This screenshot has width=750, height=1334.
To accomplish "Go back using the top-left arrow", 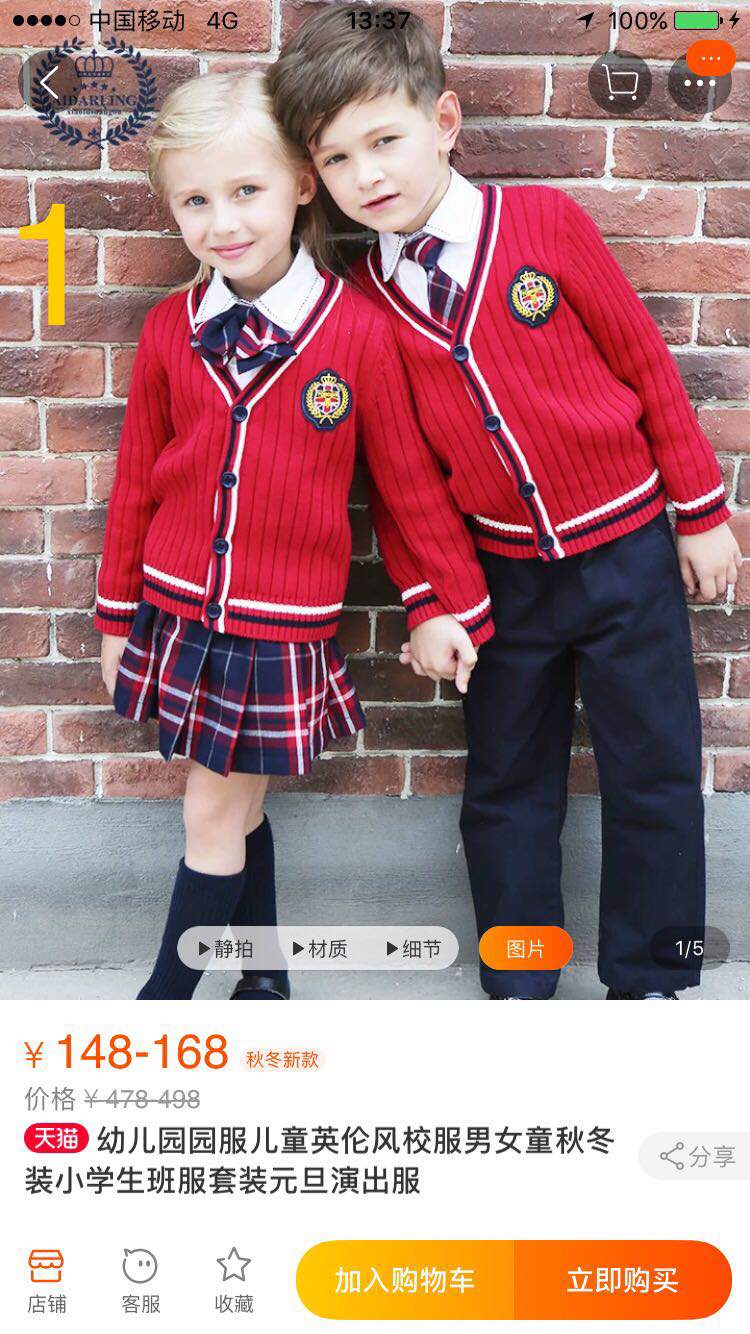I will pyautogui.click(x=49, y=83).
